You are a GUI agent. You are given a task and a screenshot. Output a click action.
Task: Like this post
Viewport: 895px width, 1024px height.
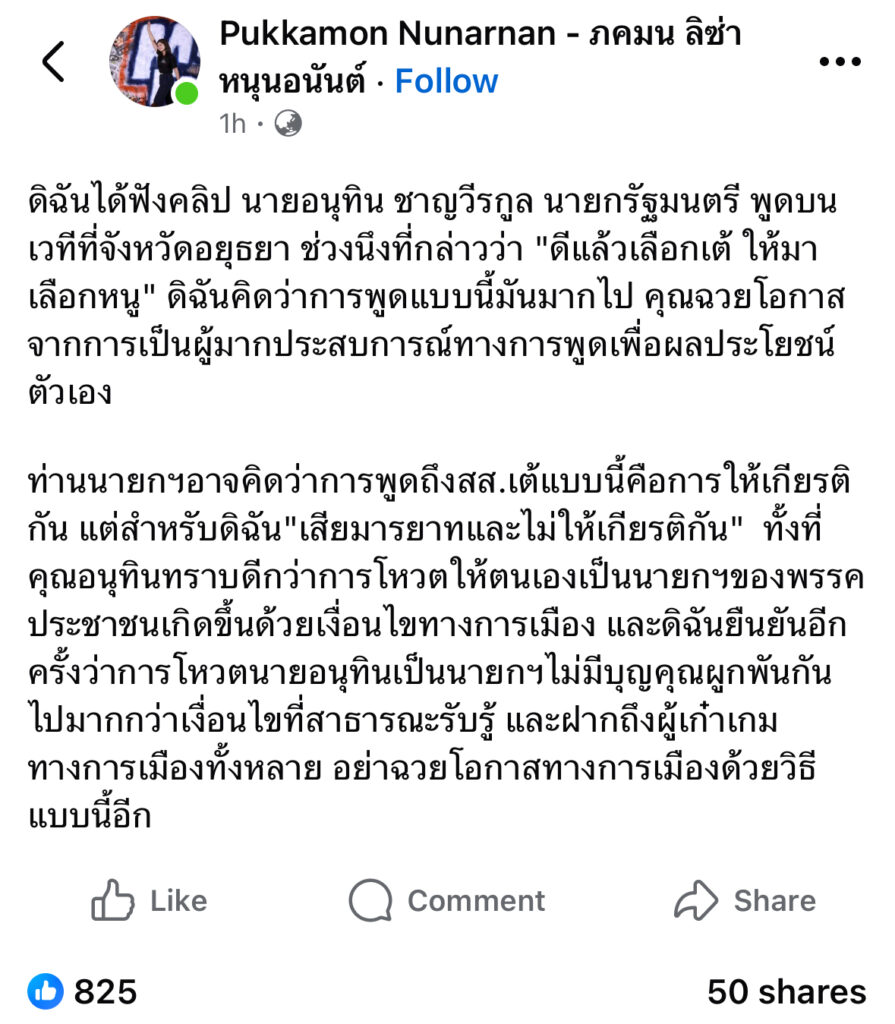click(x=149, y=900)
